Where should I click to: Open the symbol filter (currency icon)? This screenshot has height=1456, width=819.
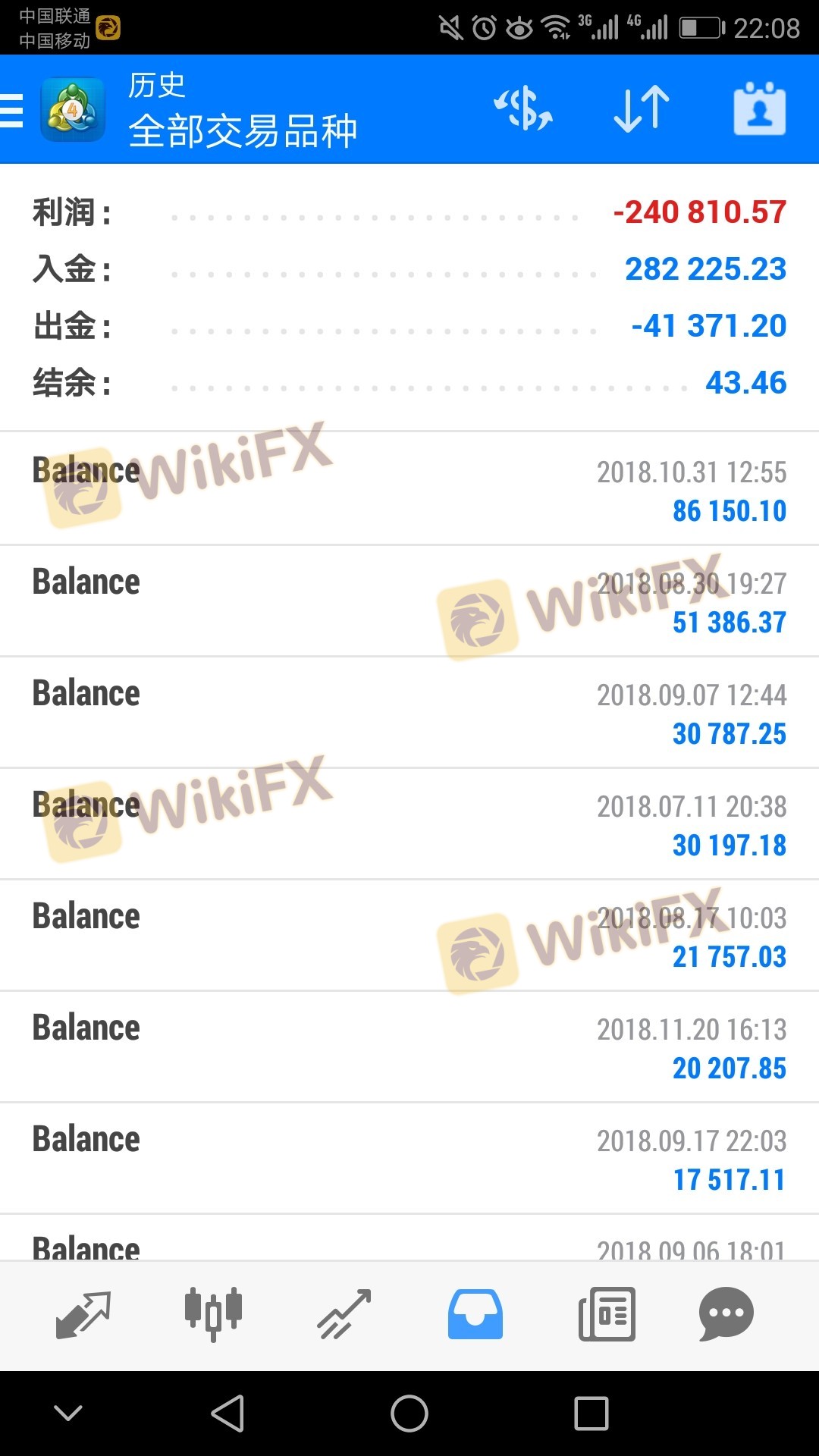pos(523,109)
